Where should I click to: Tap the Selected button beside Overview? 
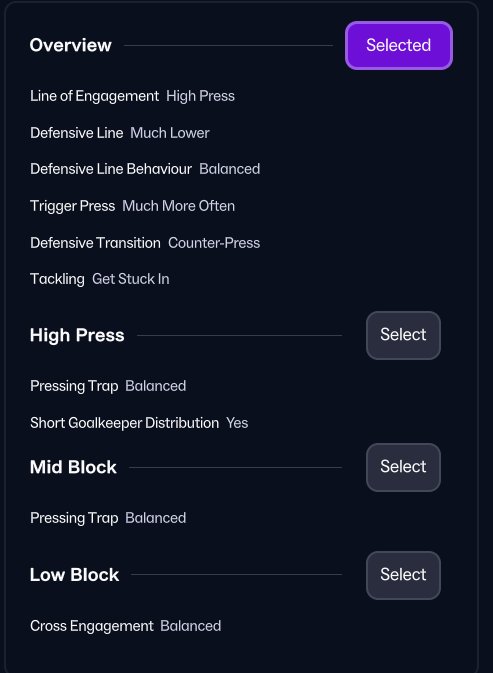(x=399, y=45)
